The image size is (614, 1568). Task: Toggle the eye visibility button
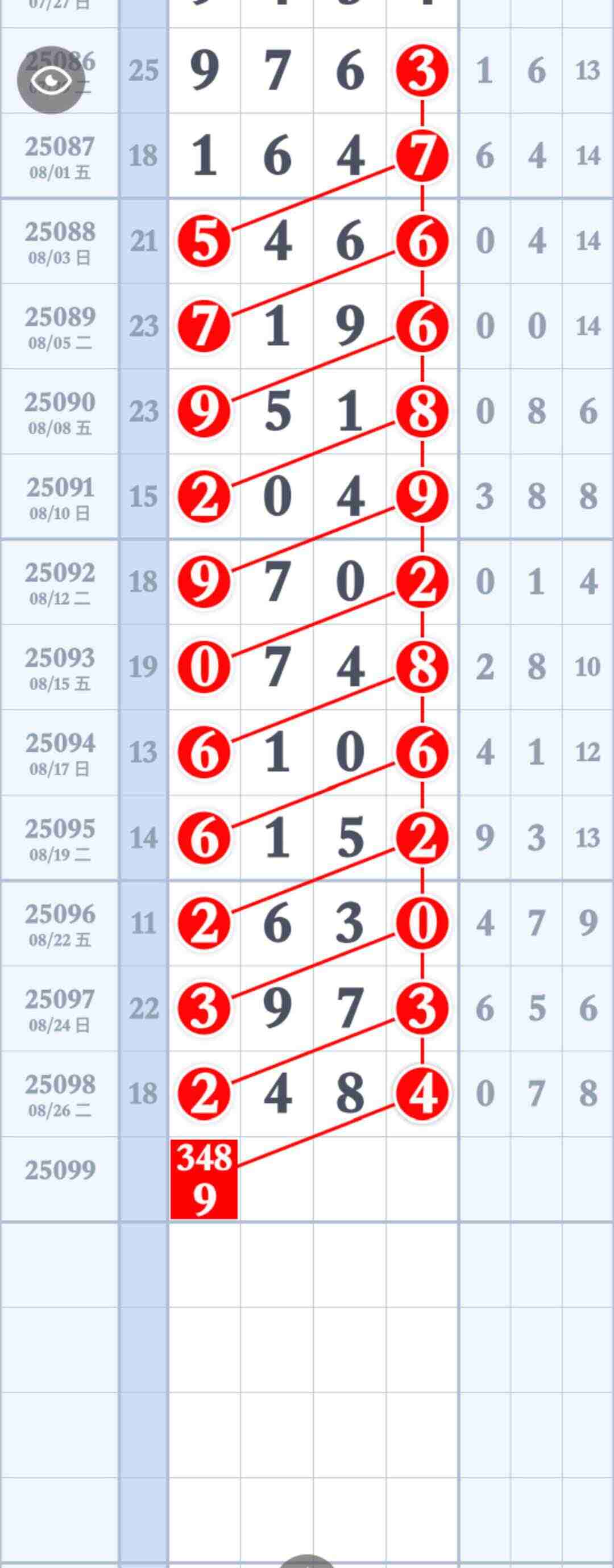click(x=51, y=80)
